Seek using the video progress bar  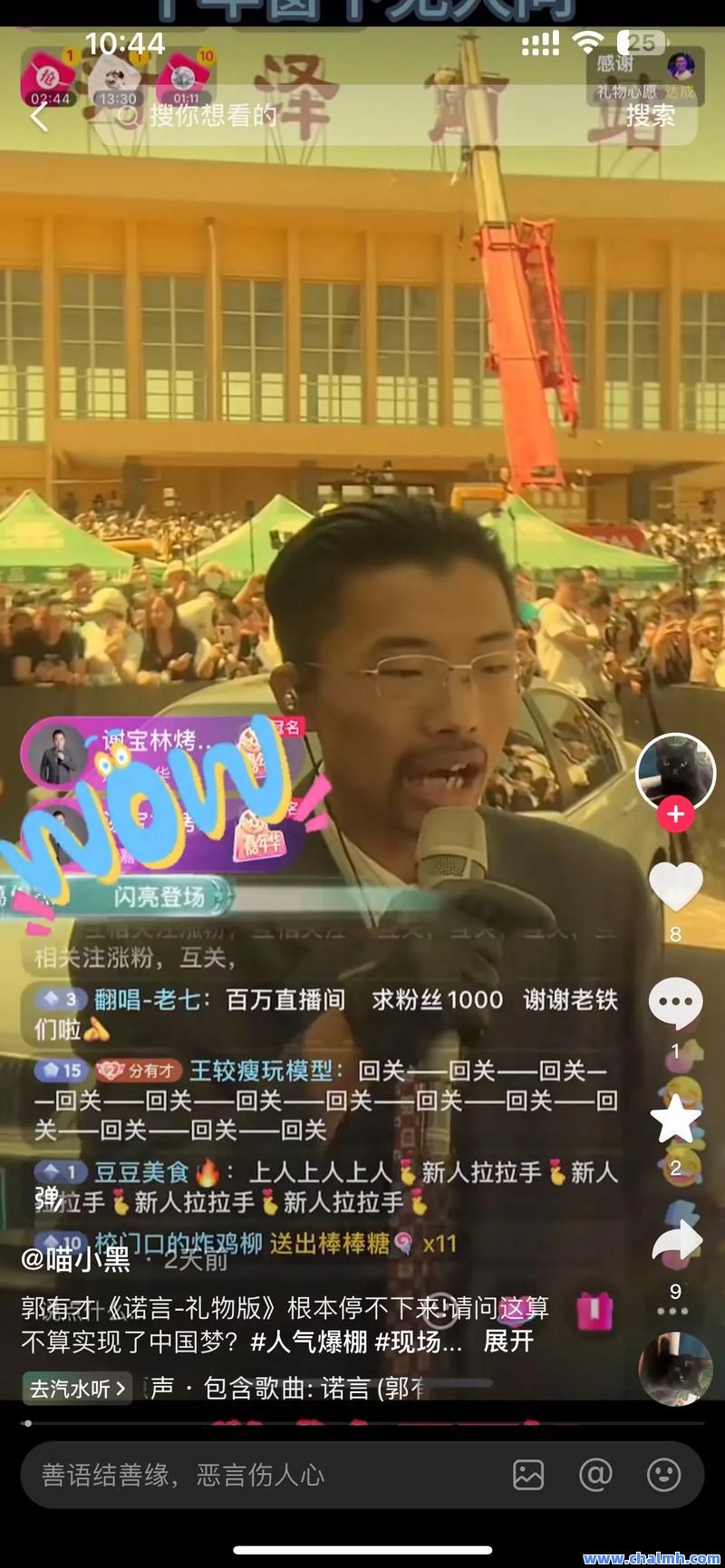[x=362, y=1423]
